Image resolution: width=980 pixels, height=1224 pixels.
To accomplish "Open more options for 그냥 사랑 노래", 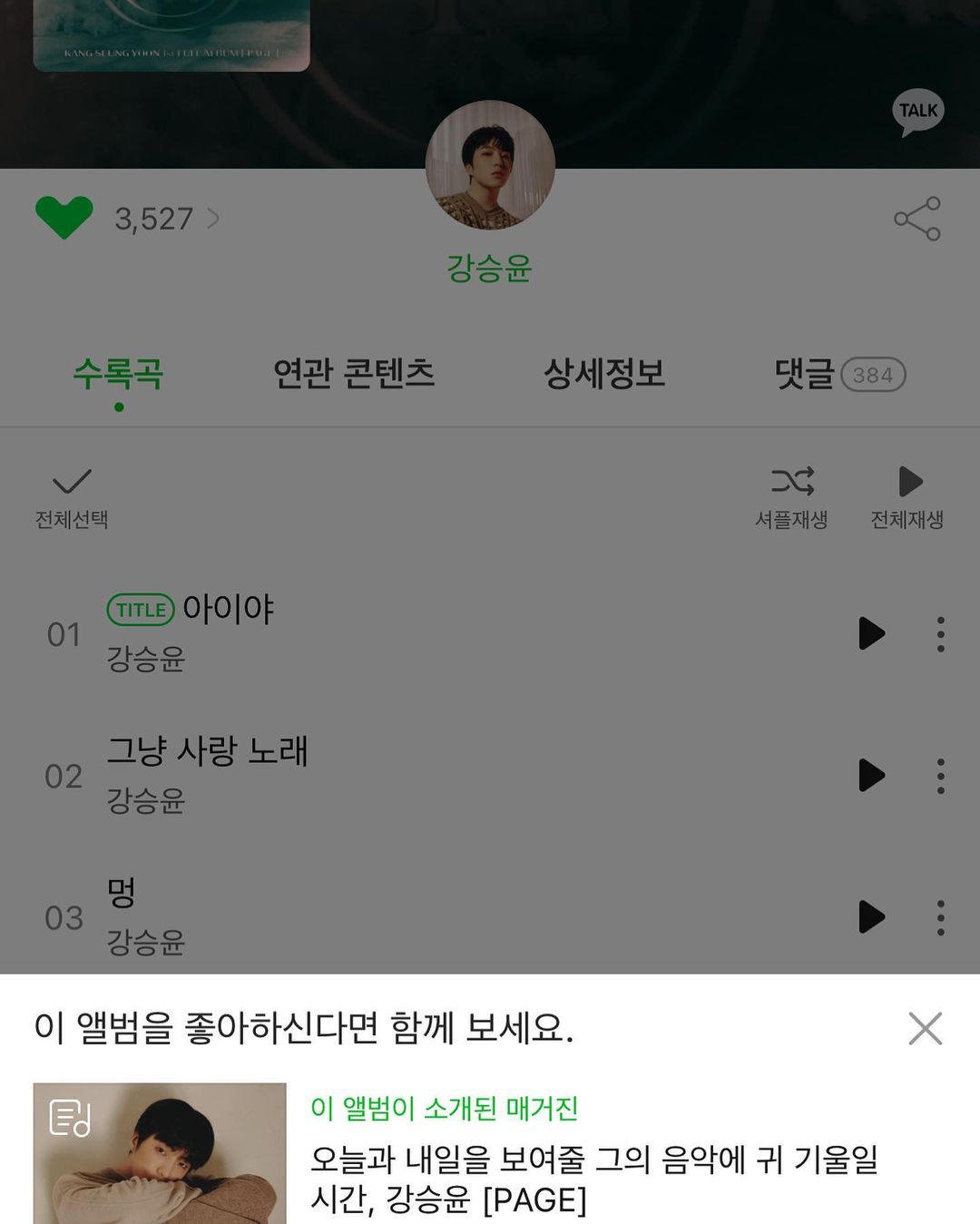I will [940, 775].
